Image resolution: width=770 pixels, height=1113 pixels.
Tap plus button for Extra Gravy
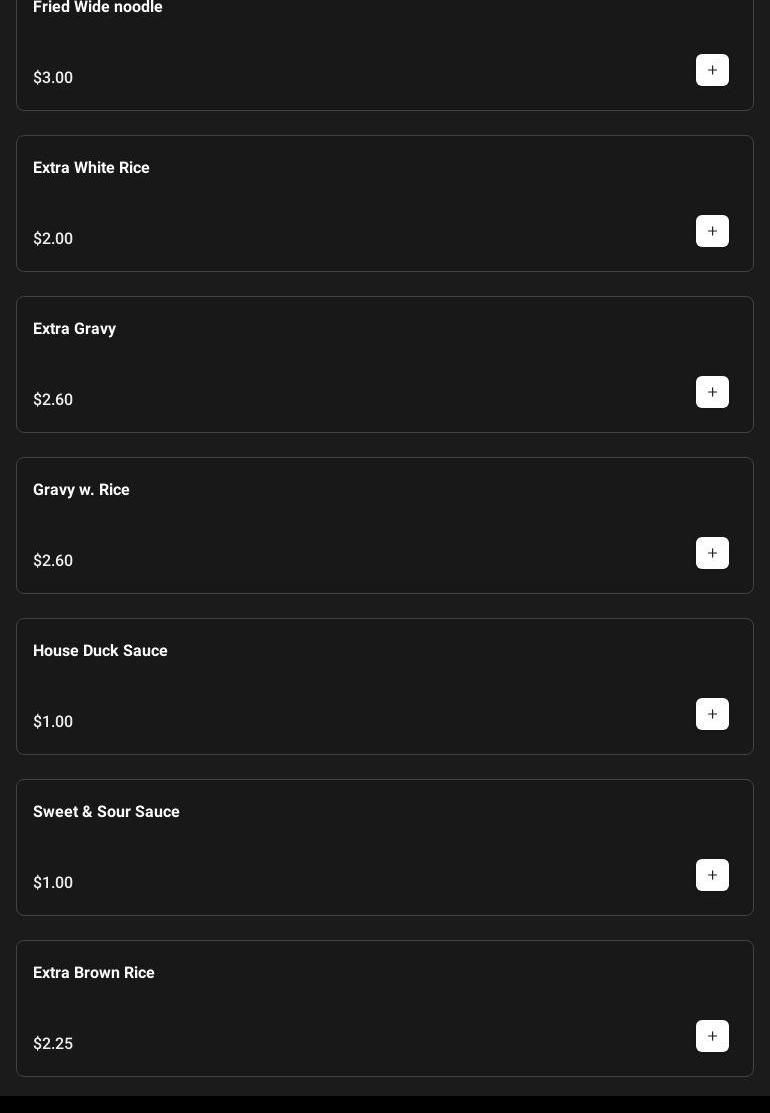[712, 392]
